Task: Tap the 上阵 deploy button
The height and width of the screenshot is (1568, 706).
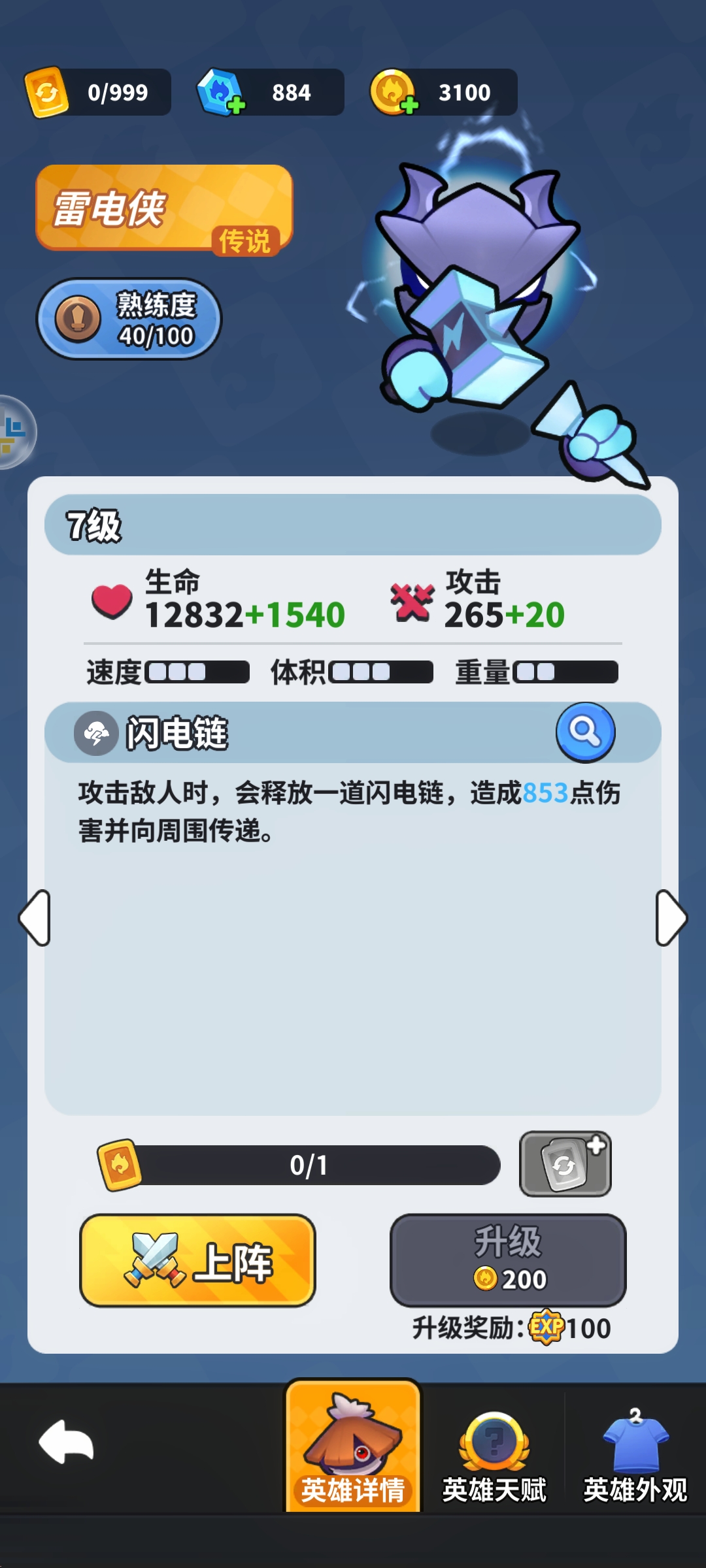Action: click(x=197, y=1260)
